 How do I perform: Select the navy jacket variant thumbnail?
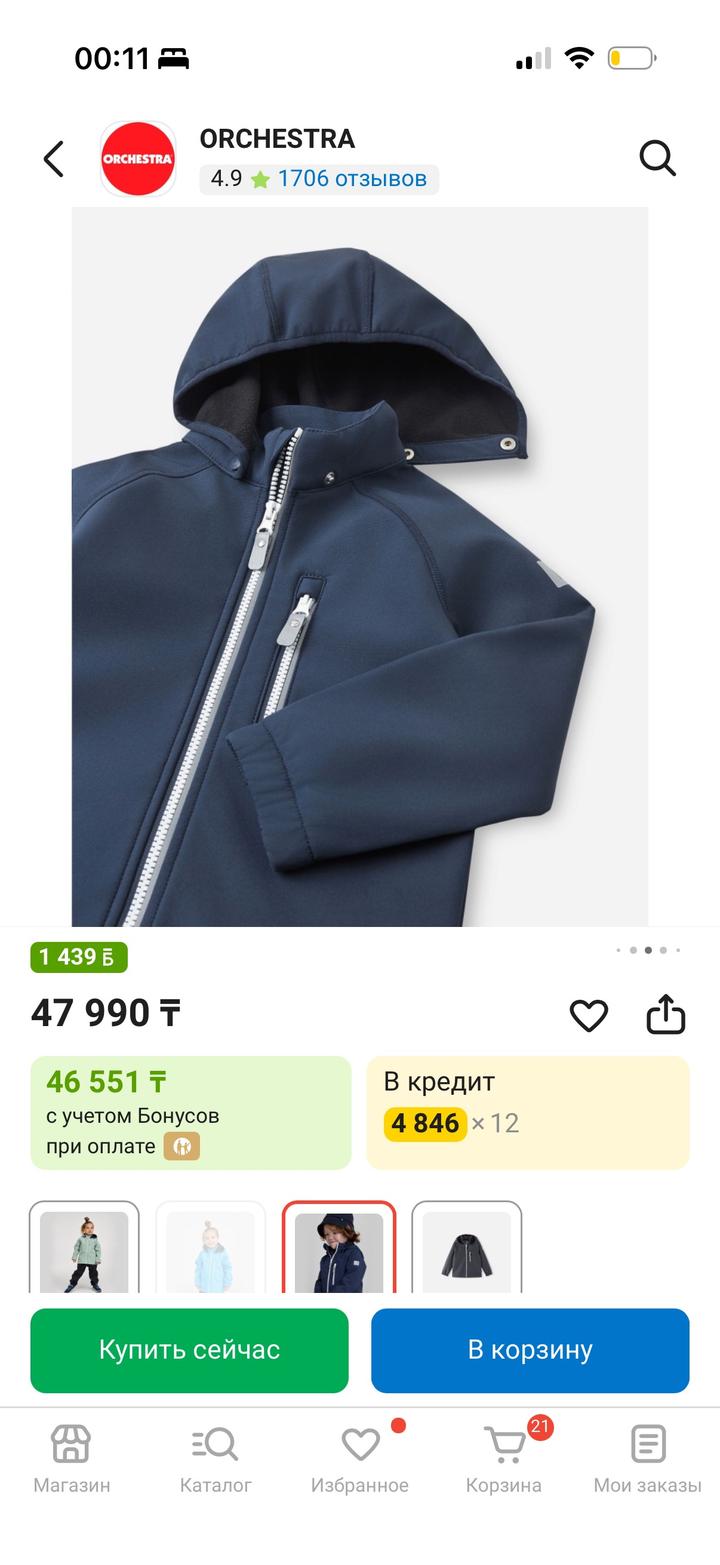click(339, 1250)
